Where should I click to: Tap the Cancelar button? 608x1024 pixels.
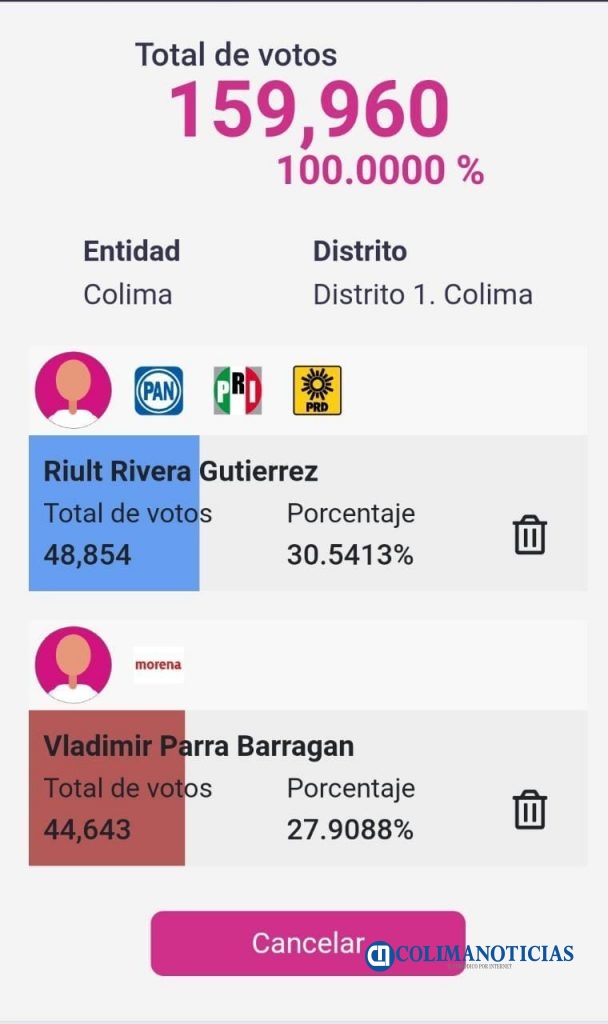(308, 943)
